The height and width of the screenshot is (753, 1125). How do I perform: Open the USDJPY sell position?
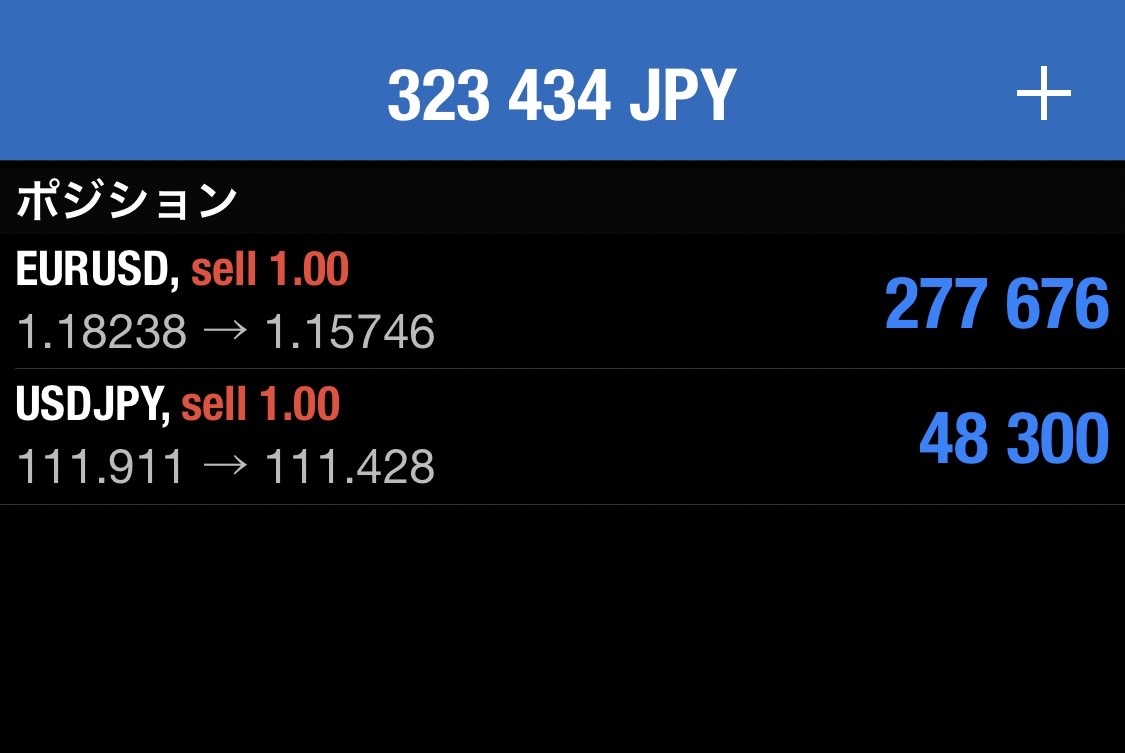tap(560, 437)
